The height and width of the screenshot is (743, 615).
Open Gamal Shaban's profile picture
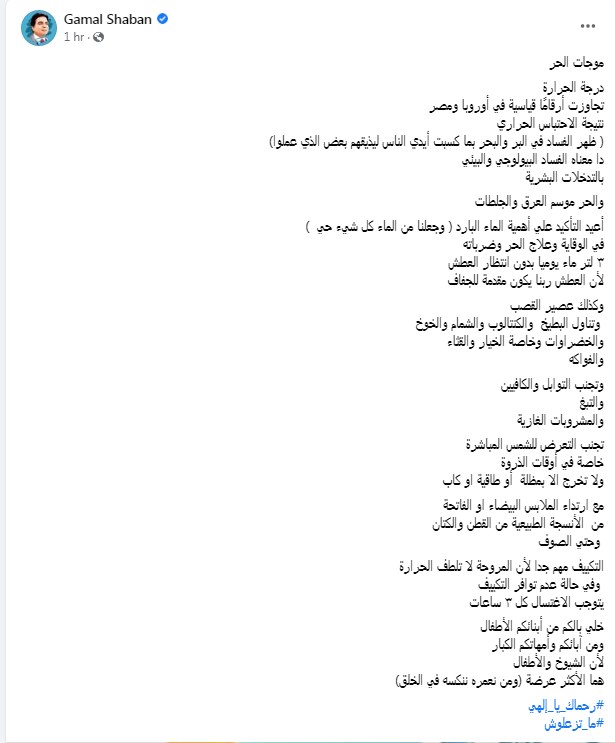[36, 27]
